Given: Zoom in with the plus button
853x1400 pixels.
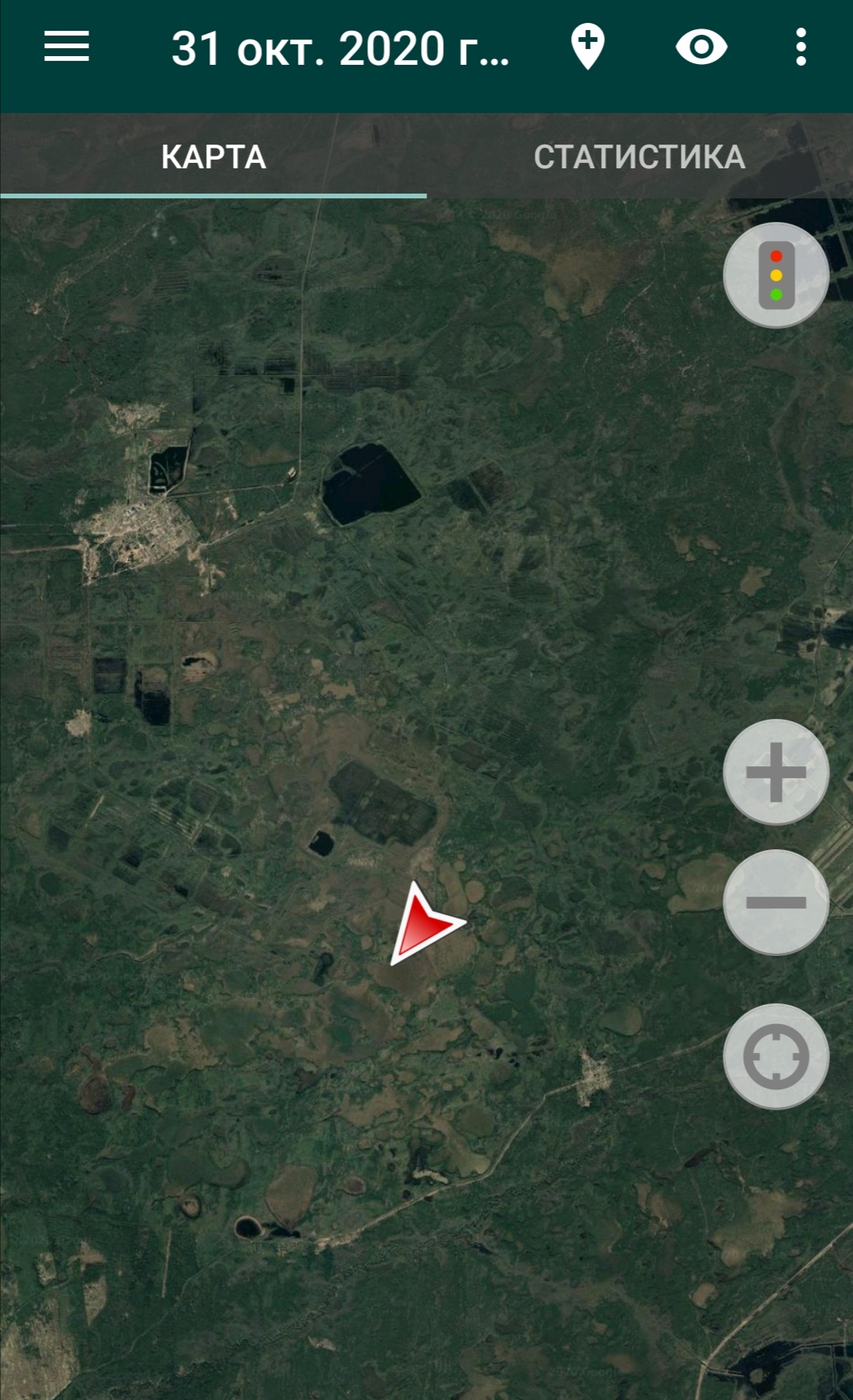Looking at the screenshot, I should (x=776, y=772).
